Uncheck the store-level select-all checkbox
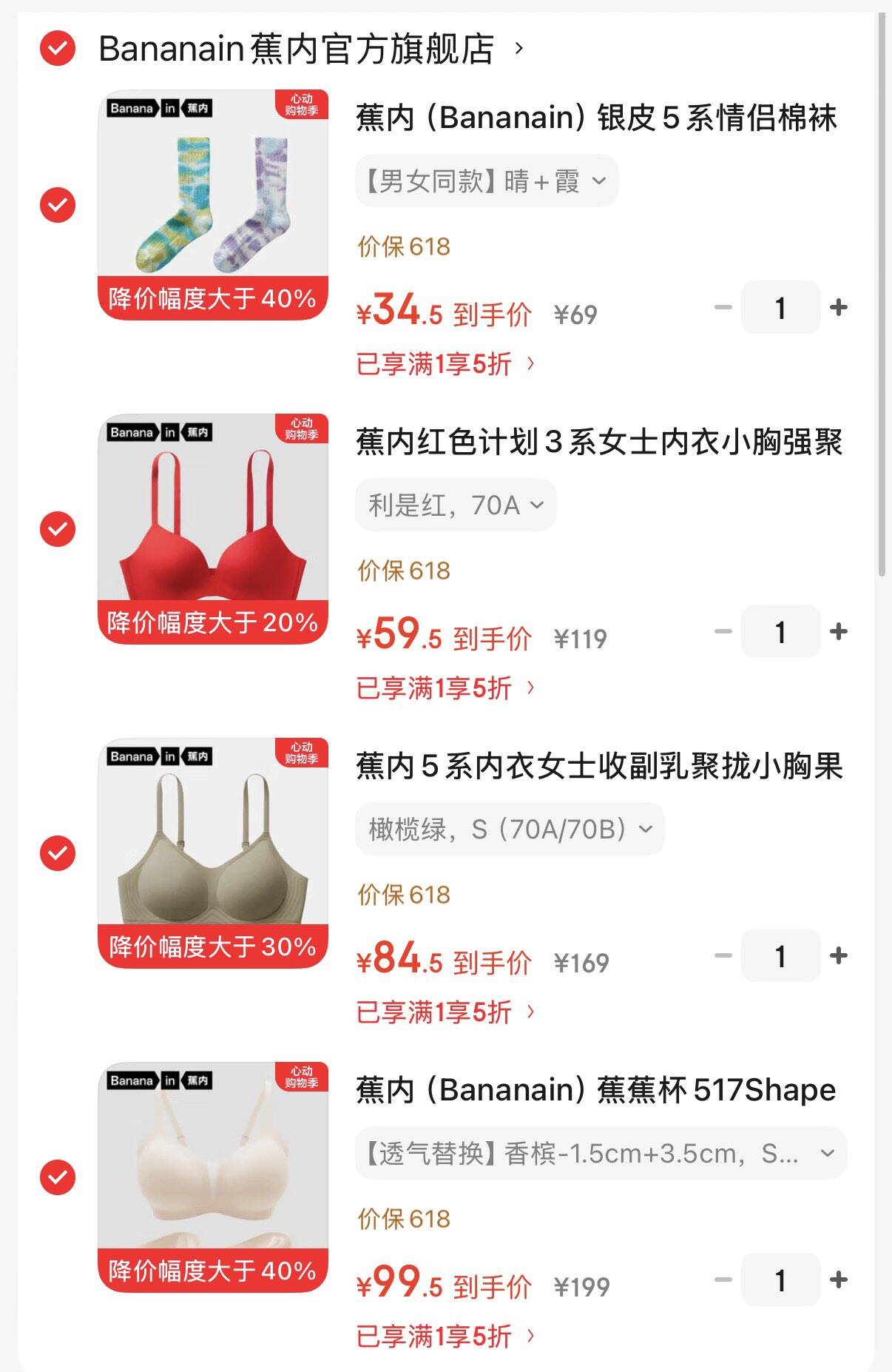892x1372 pixels. click(x=58, y=50)
